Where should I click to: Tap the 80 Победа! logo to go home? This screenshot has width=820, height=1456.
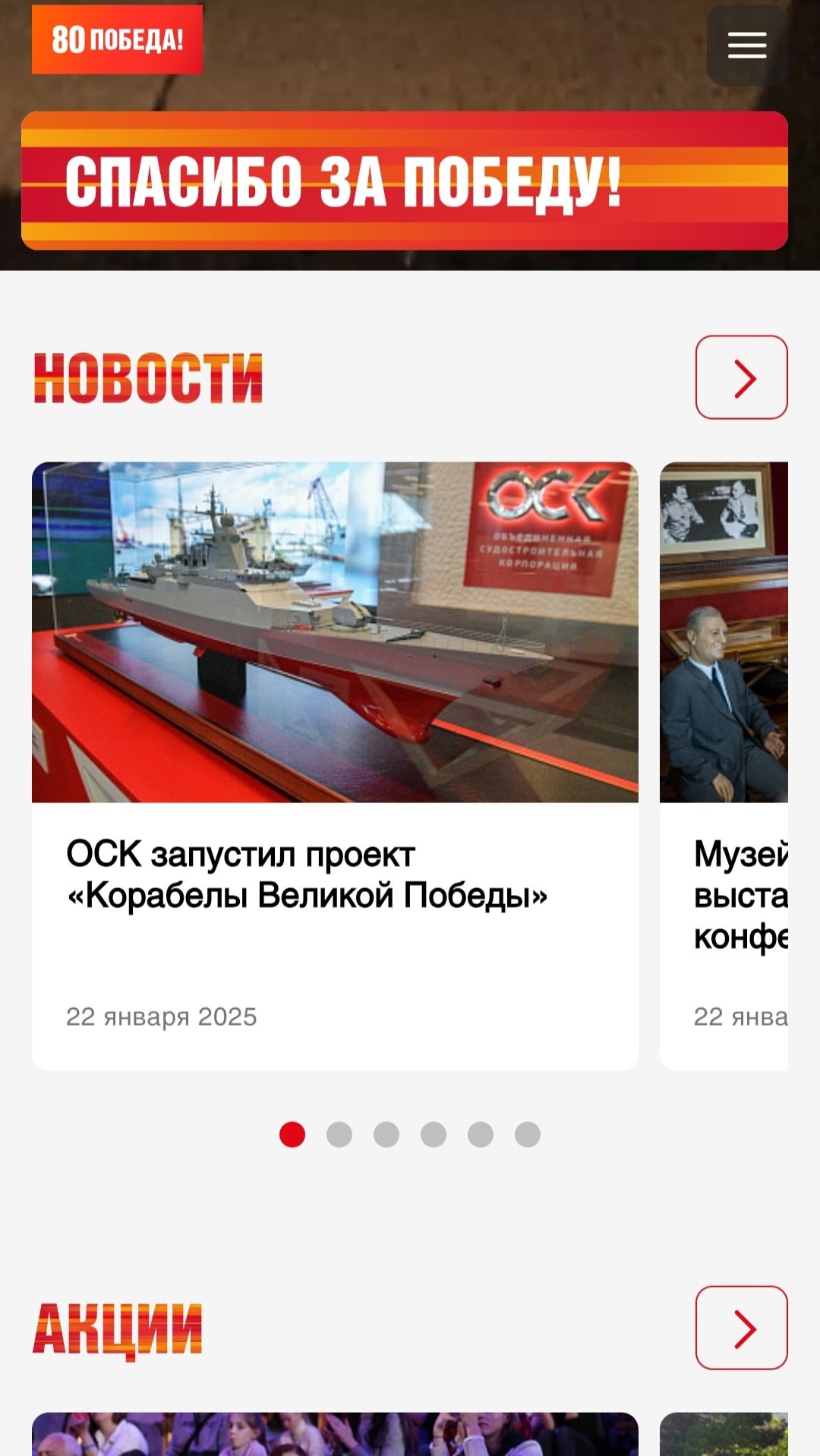click(x=117, y=39)
